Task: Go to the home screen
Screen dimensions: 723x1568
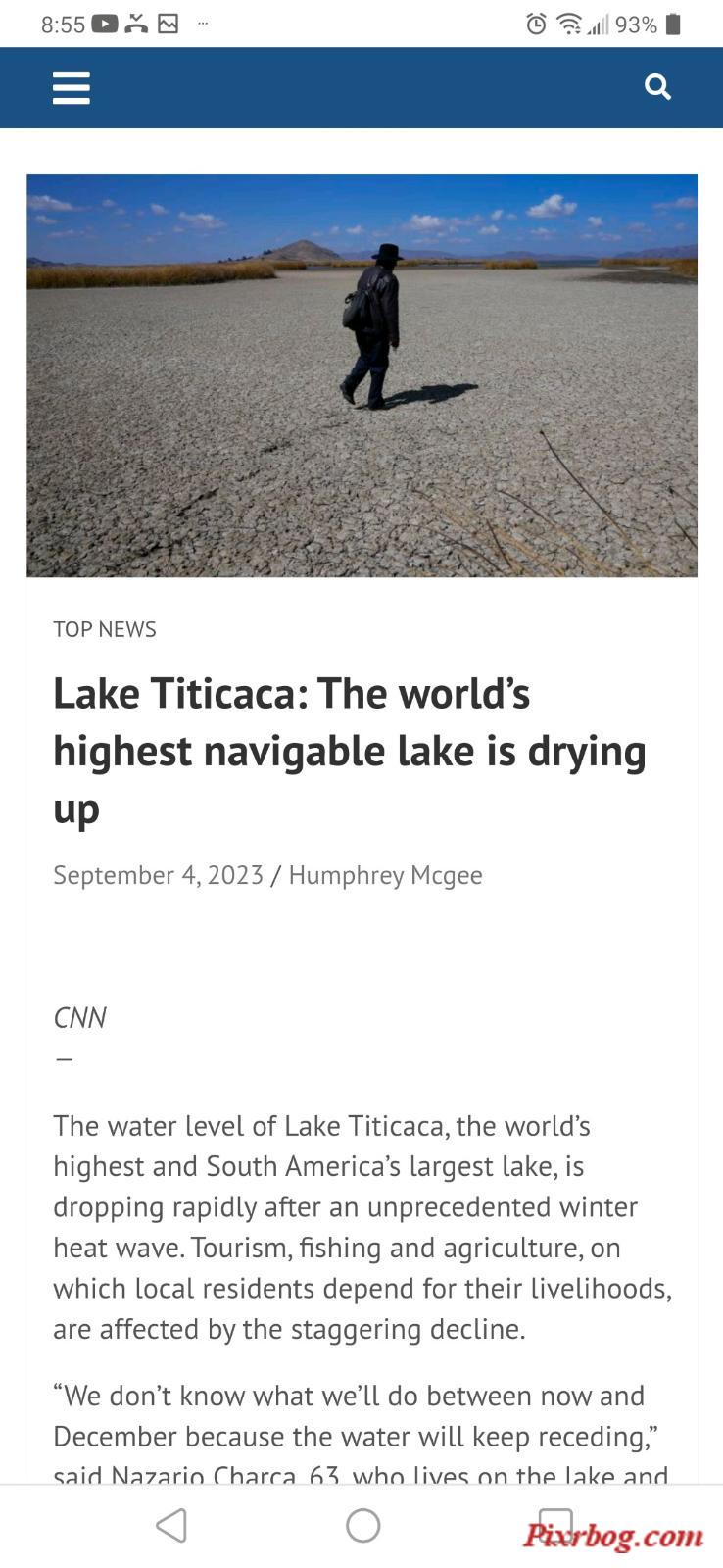Action: (362, 1525)
